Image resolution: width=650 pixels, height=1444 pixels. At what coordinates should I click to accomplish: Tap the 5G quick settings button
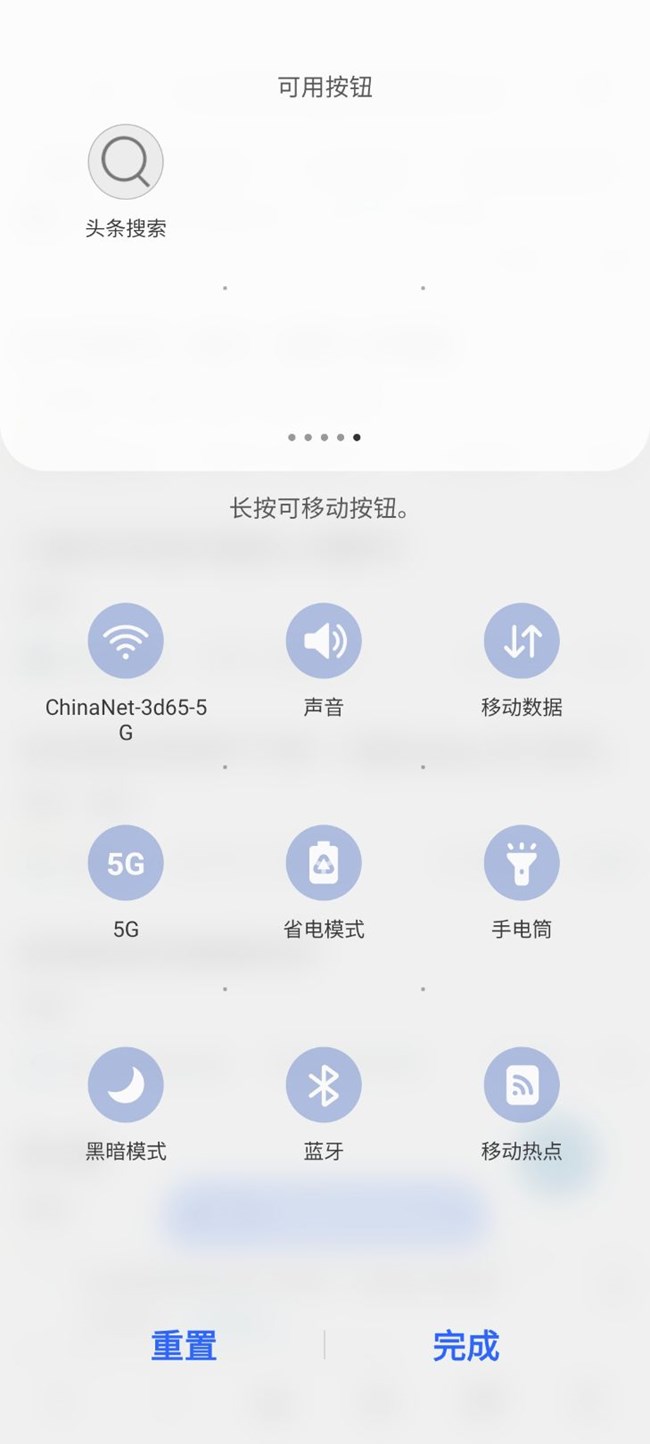[126, 864]
